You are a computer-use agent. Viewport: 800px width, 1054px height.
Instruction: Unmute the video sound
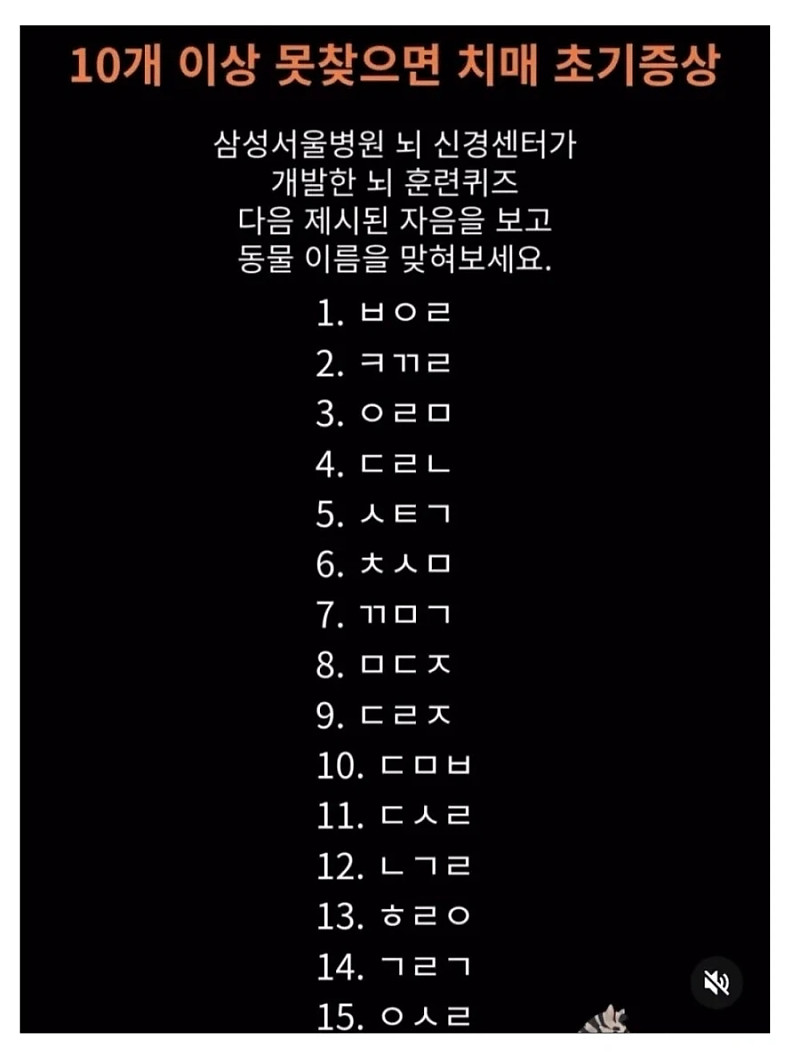click(x=716, y=983)
